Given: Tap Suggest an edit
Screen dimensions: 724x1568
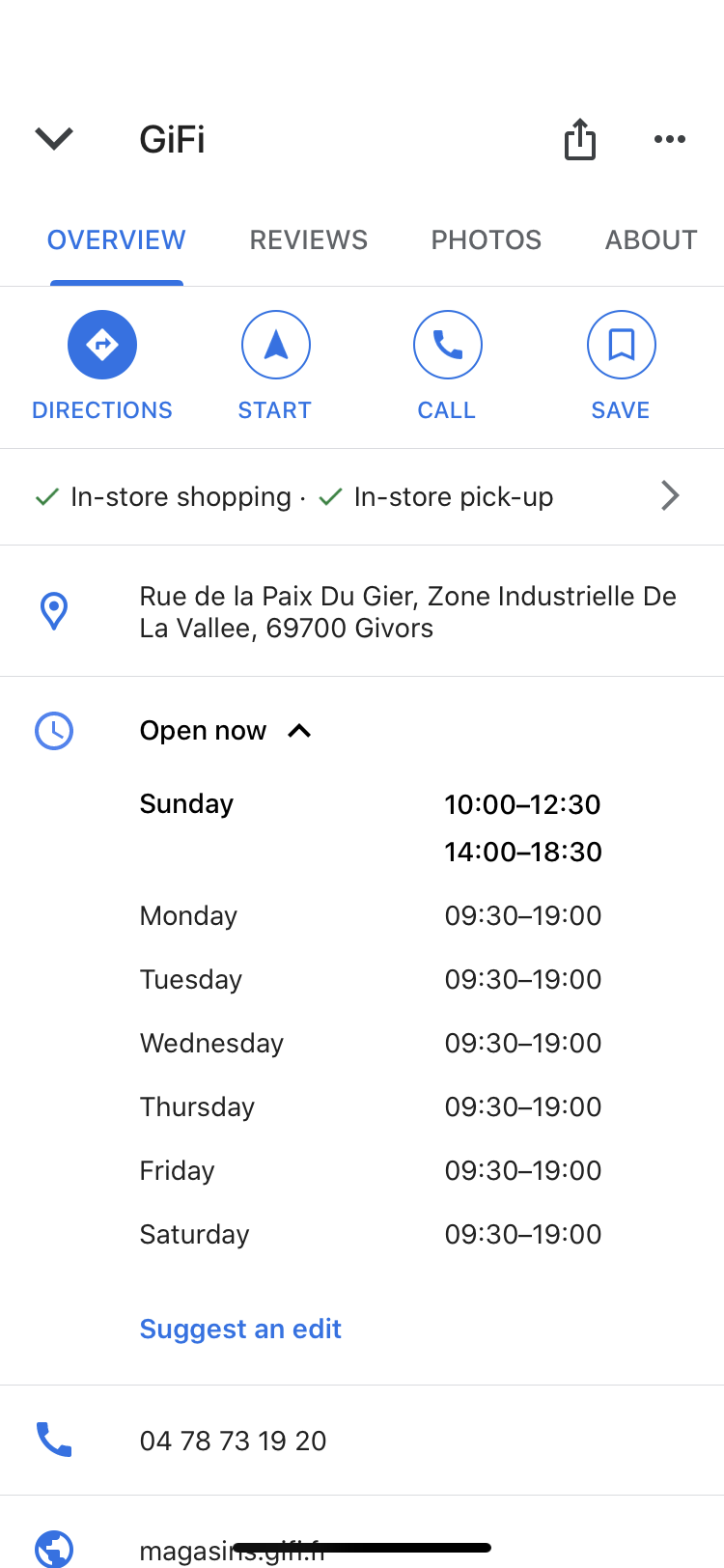Looking at the screenshot, I should pos(240,1329).
